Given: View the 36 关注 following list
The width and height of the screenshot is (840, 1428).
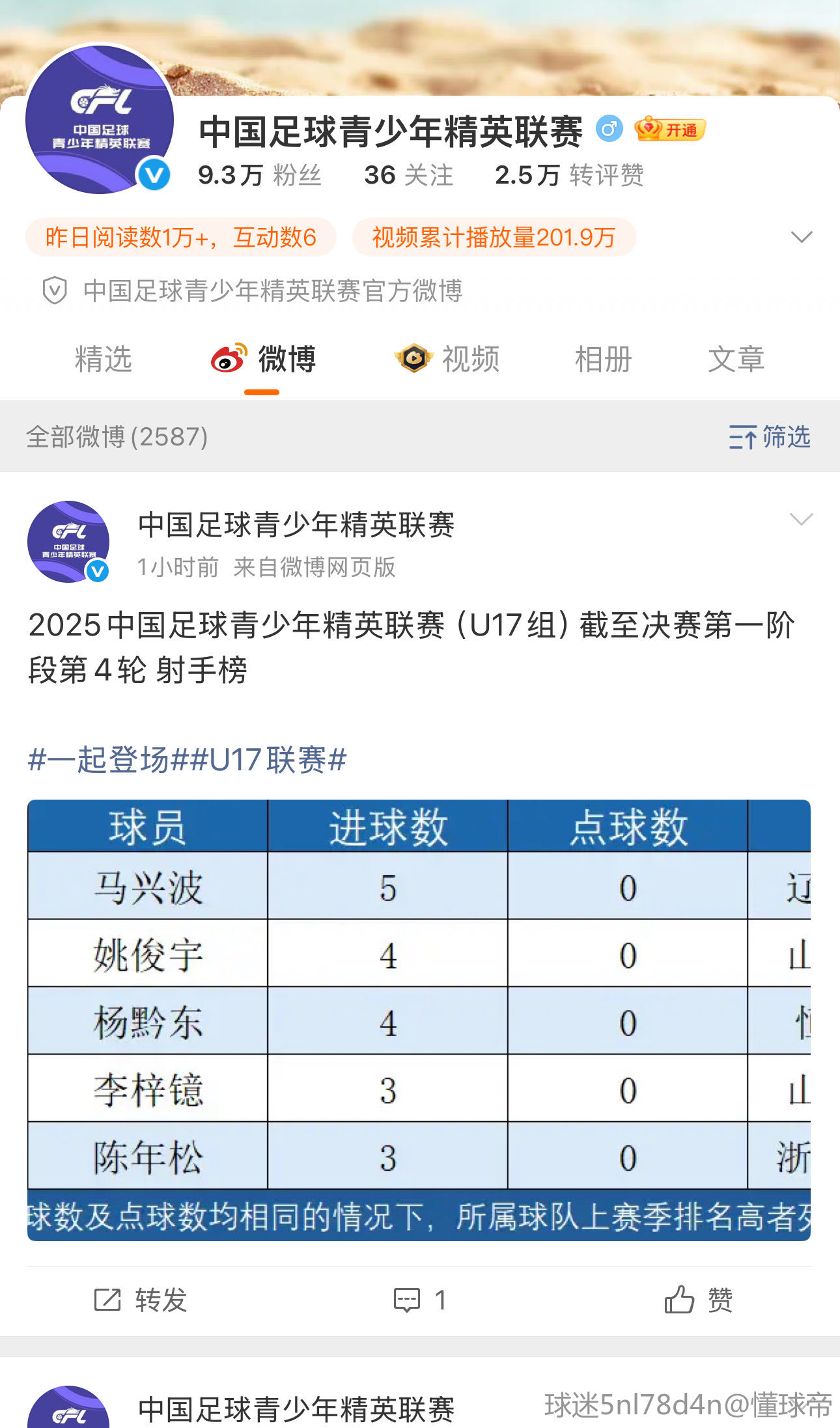Looking at the screenshot, I should (x=409, y=175).
